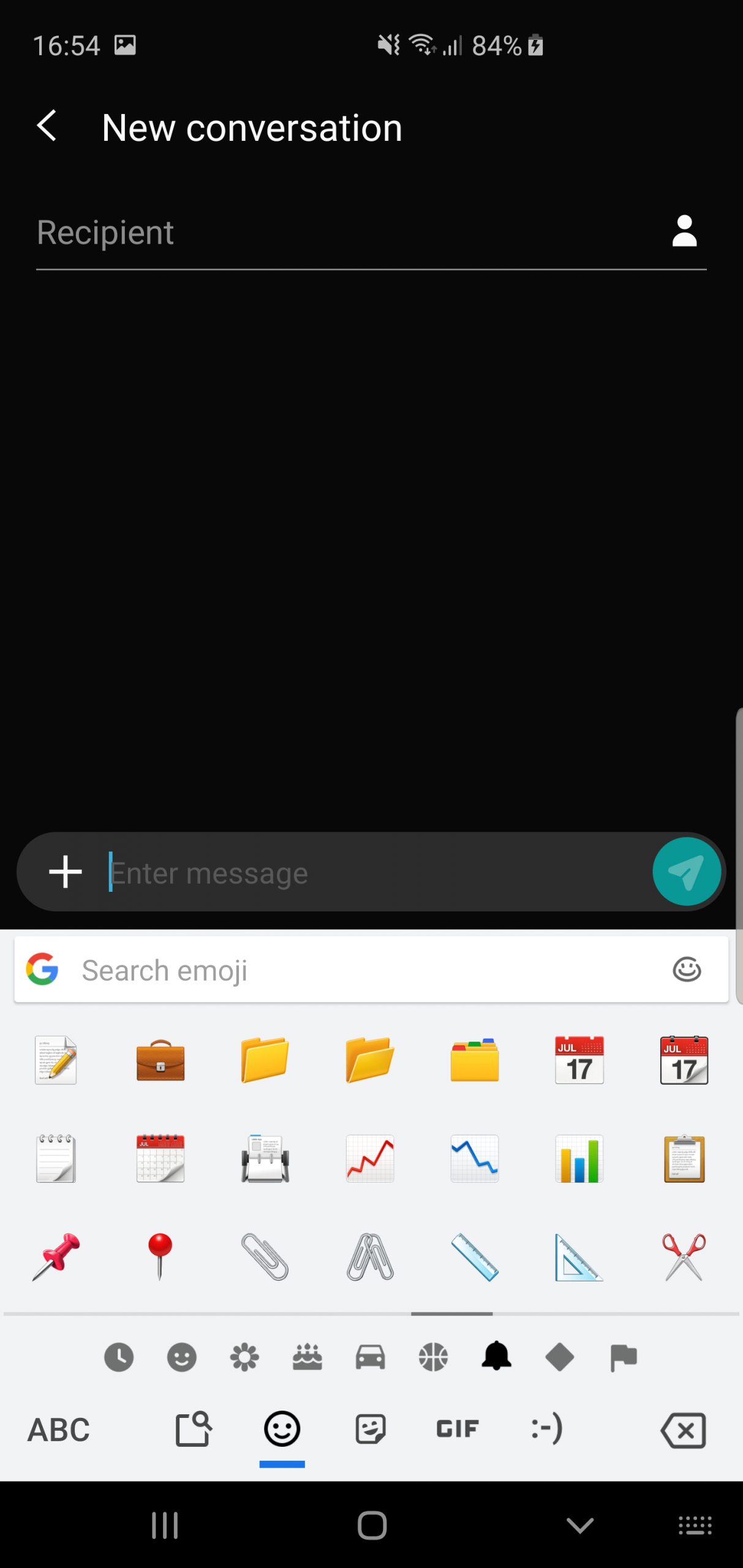Open contacts picker next to Recipient
743x1568 pixels.
click(x=684, y=231)
